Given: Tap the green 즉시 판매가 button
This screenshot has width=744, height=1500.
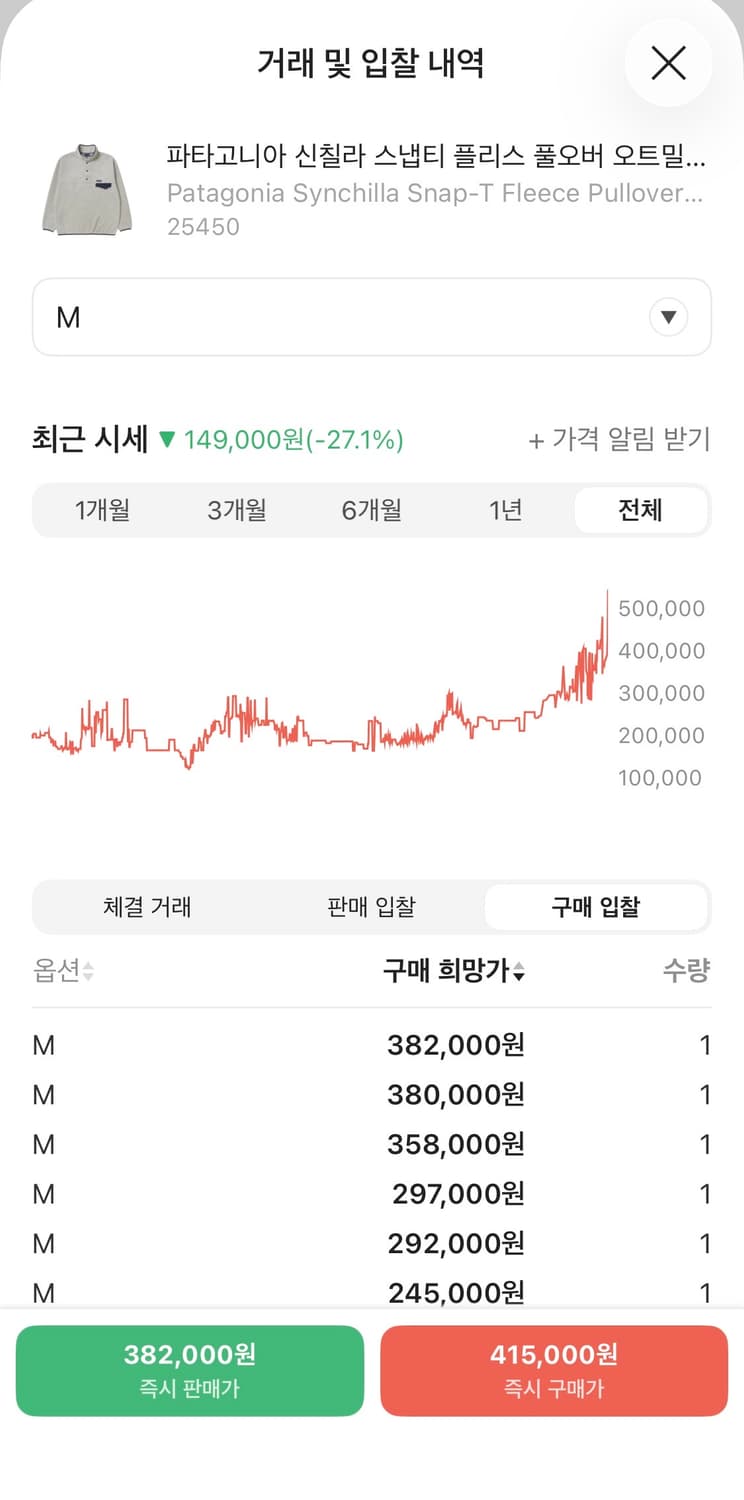Looking at the screenshot, I should [189, 1370].
